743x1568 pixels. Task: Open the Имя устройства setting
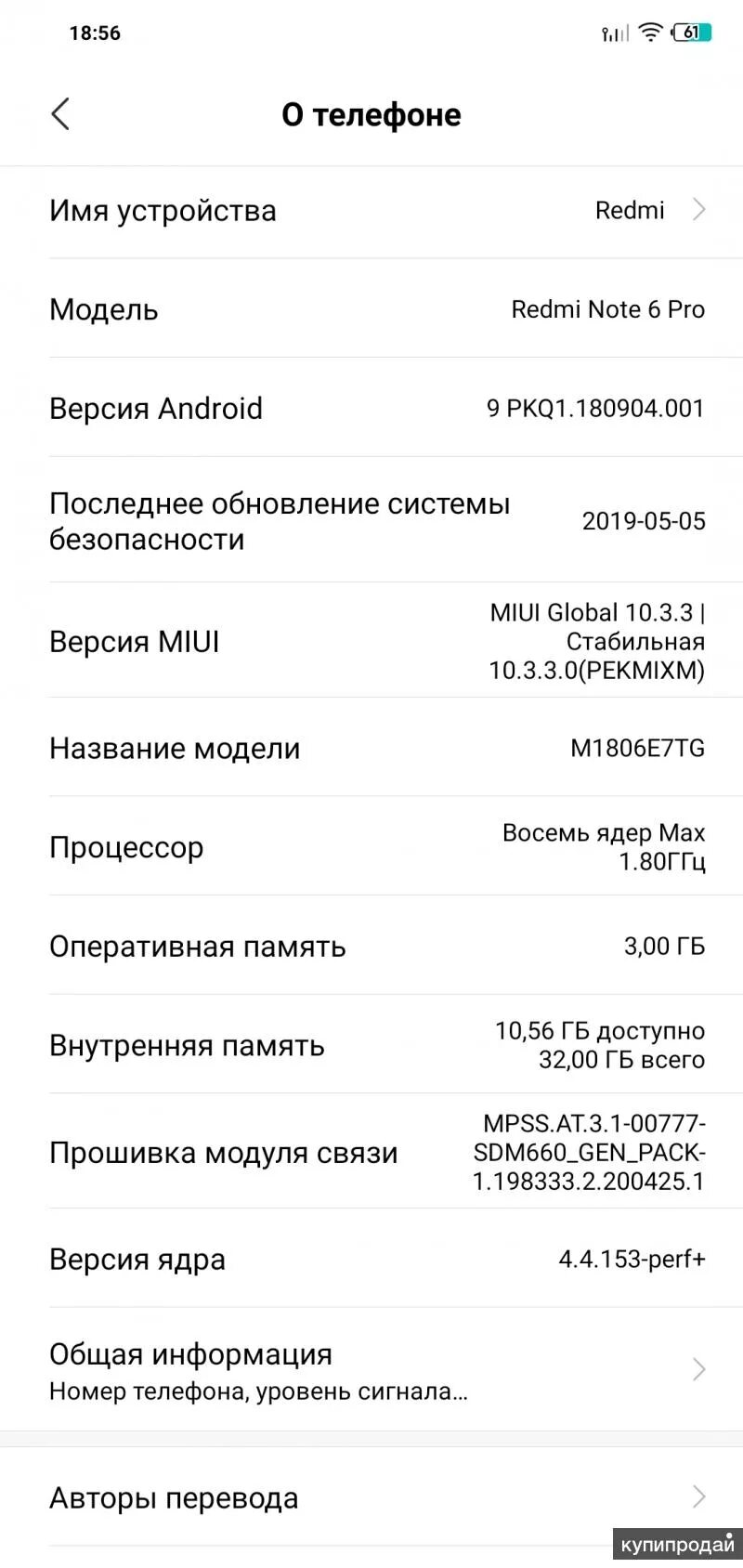click(x=371, y=211)
